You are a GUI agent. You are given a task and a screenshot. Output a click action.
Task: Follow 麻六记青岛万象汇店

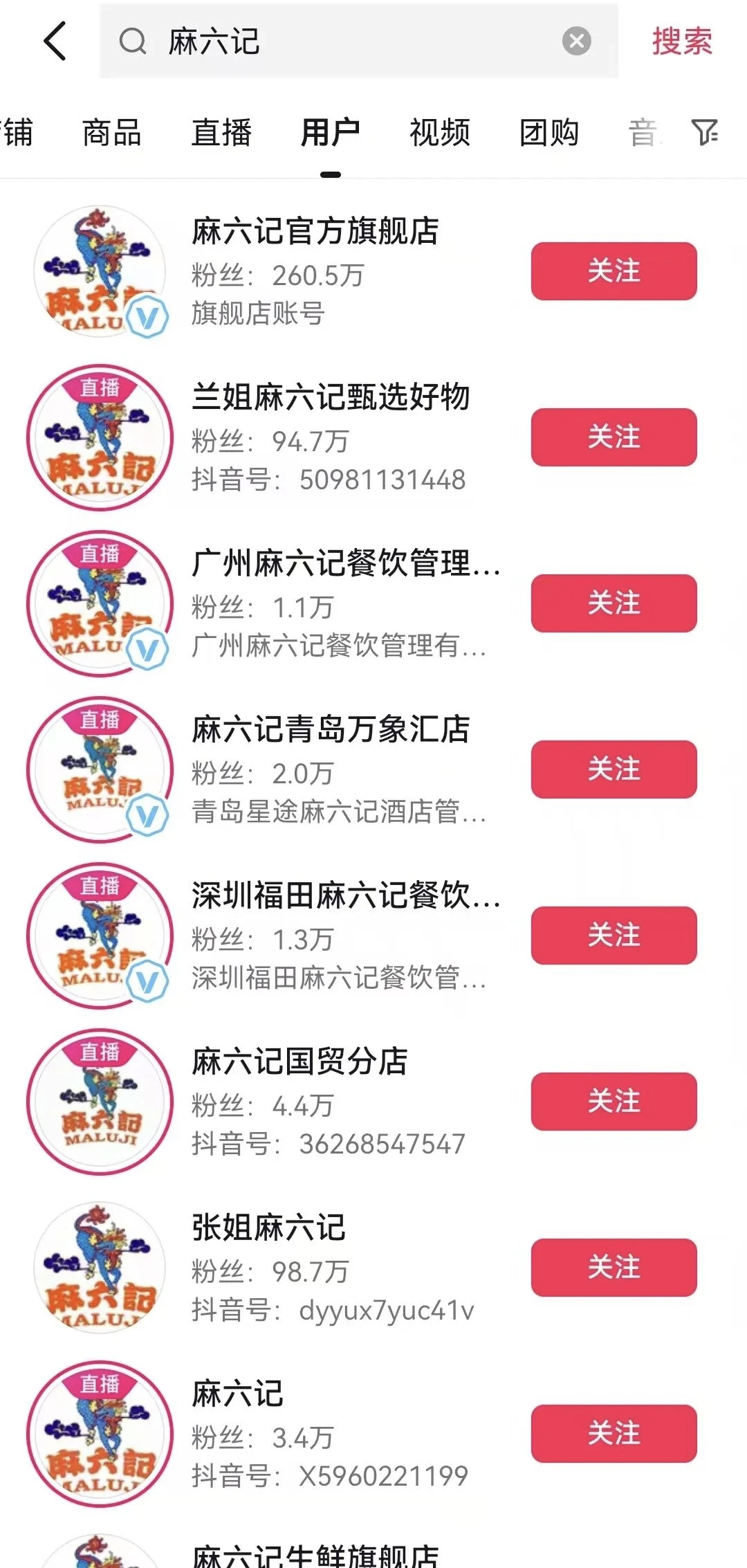pos(614,769)
